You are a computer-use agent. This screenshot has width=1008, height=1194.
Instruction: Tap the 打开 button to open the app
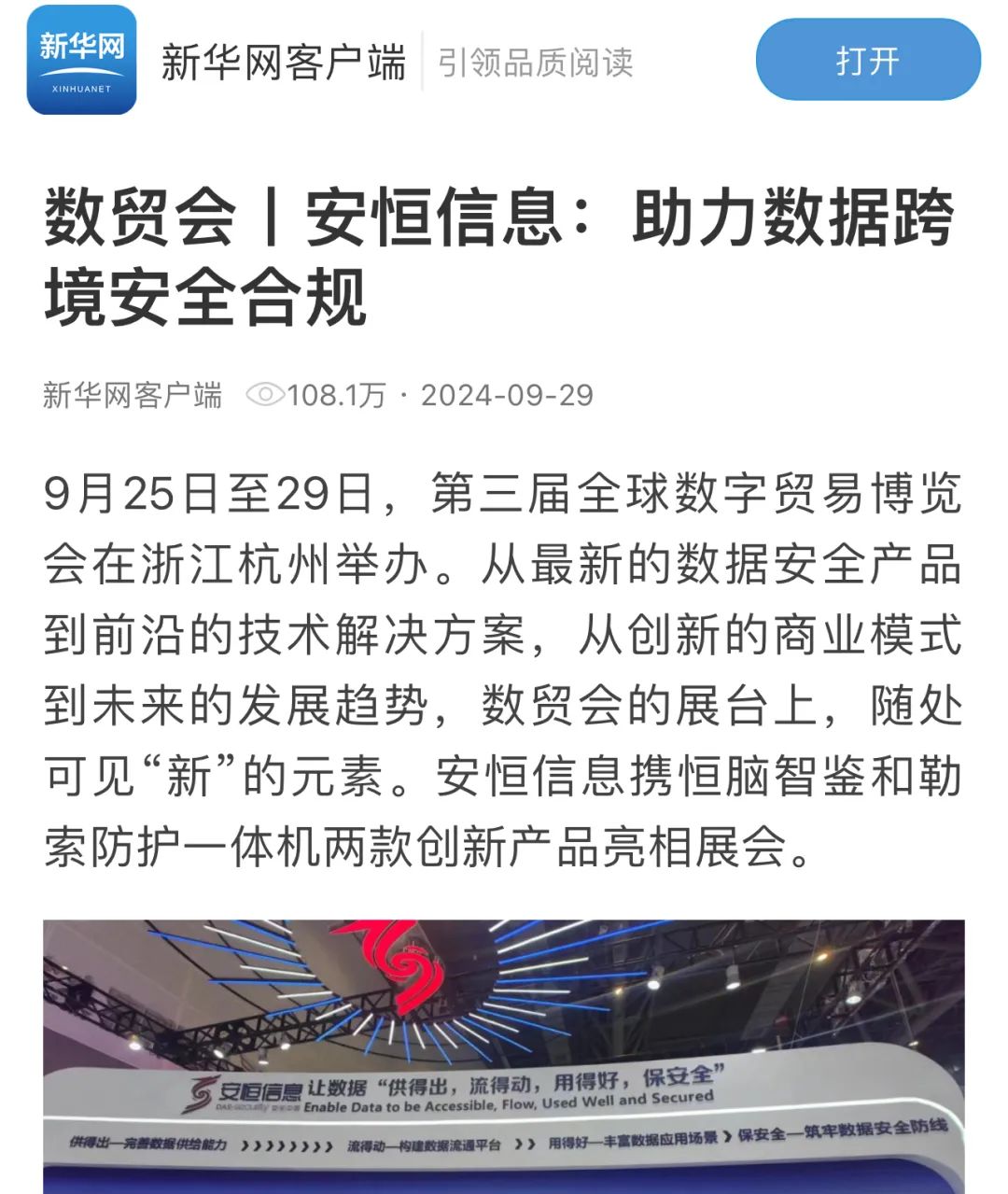tap(867, 61)
